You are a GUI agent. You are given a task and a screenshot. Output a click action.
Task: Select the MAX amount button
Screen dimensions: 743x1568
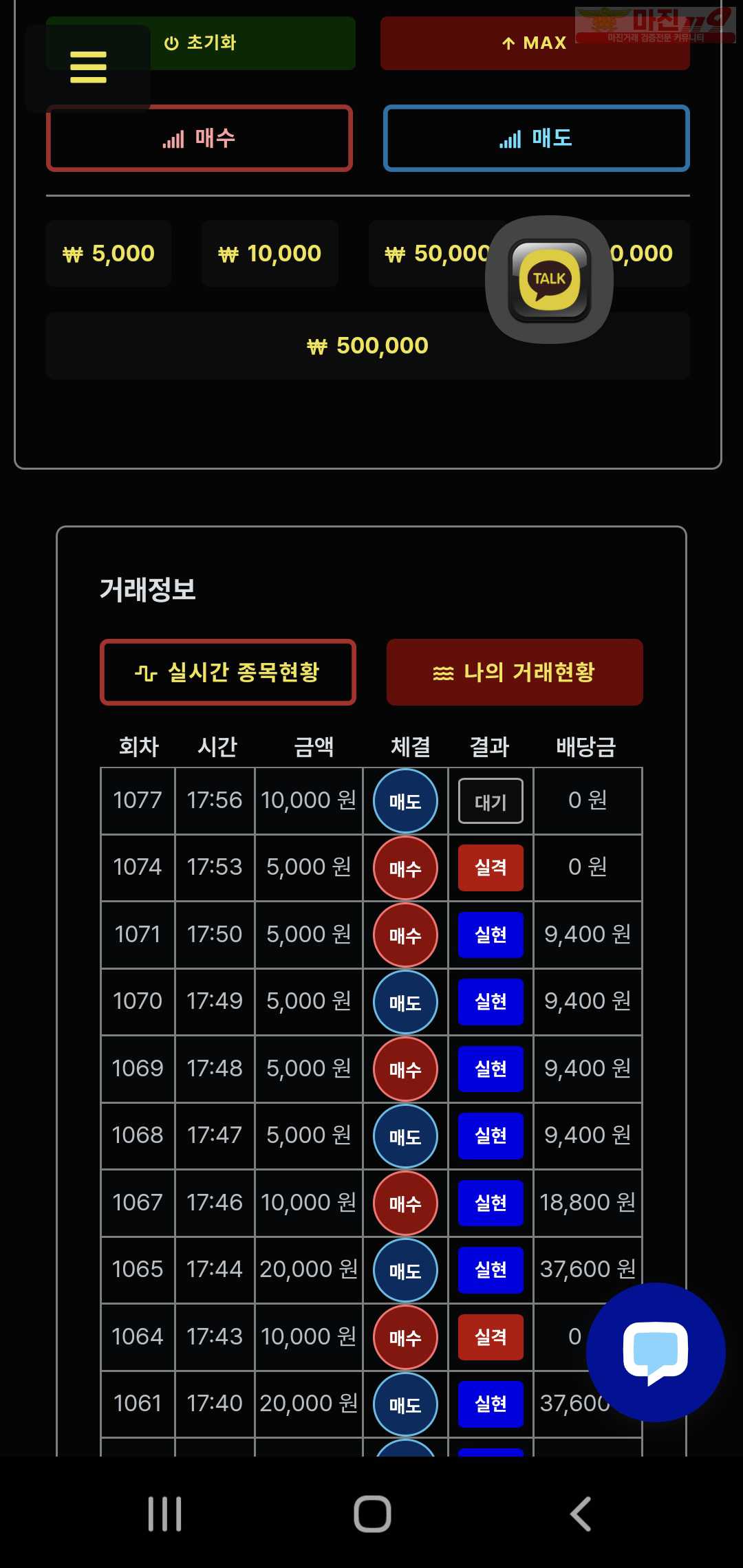535,43
